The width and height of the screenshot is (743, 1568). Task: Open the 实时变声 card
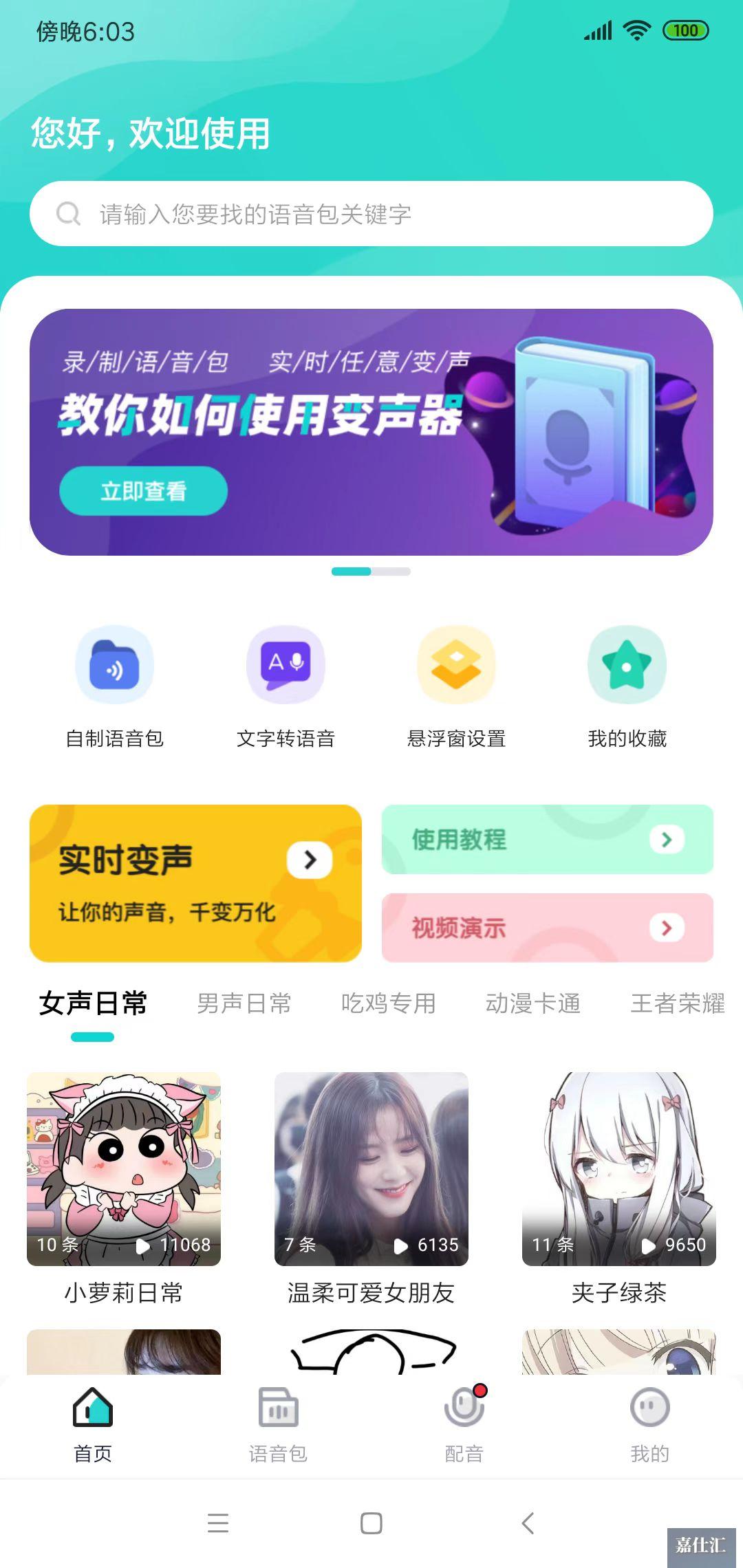click(x=195, y=883)
